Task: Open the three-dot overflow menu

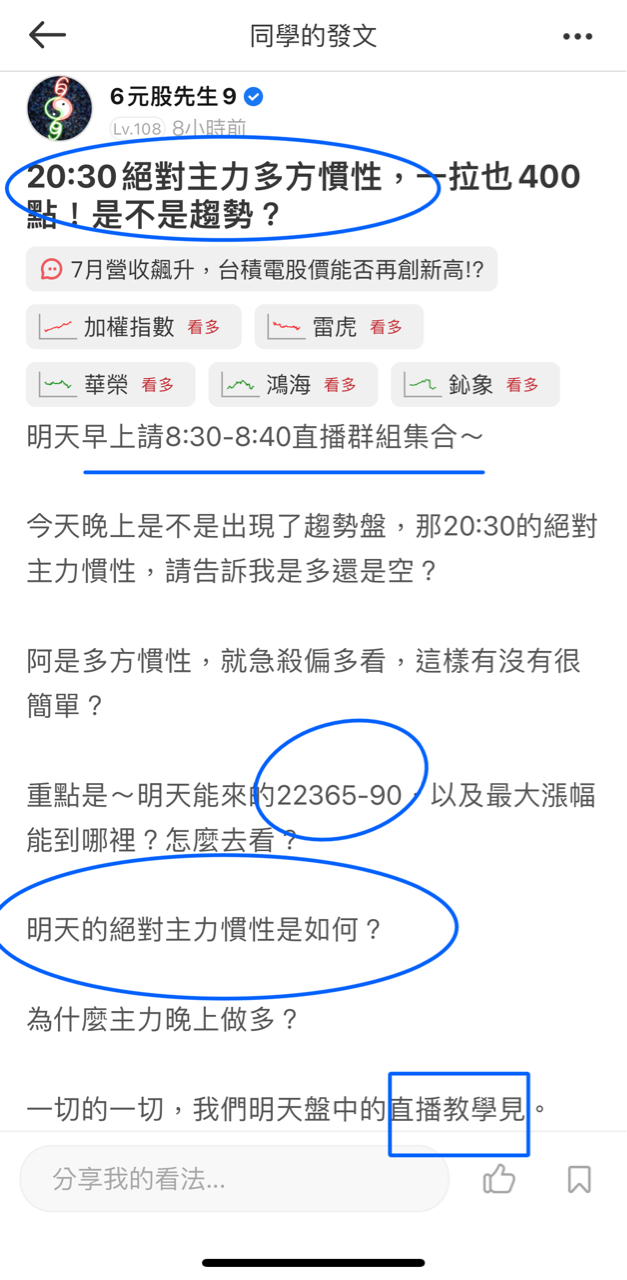Action: (577, 37)
